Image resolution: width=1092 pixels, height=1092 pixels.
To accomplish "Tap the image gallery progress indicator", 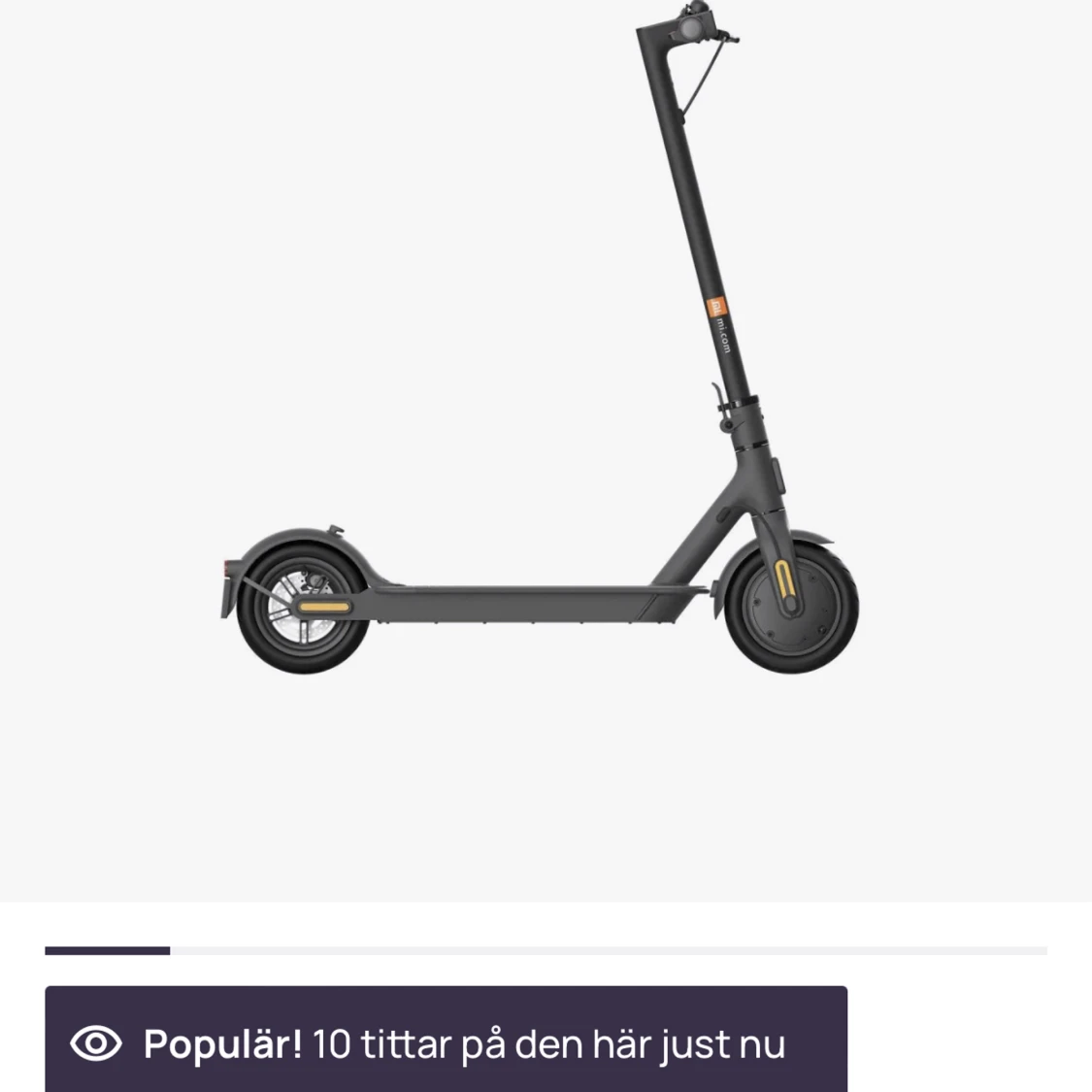I will [546, 950].
